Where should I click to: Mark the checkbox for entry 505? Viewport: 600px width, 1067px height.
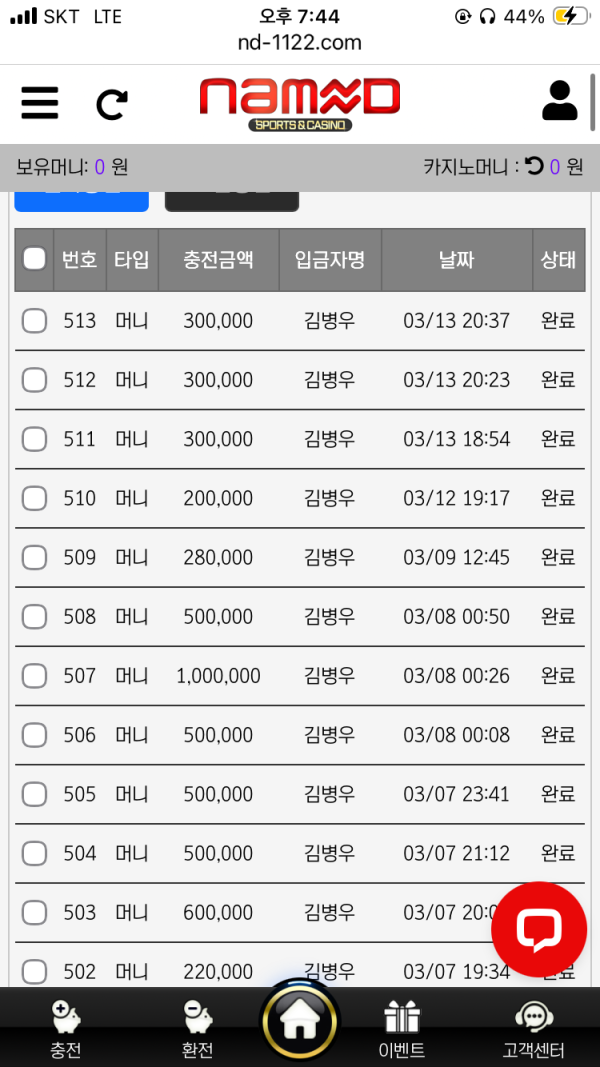(x=35, y=793)
